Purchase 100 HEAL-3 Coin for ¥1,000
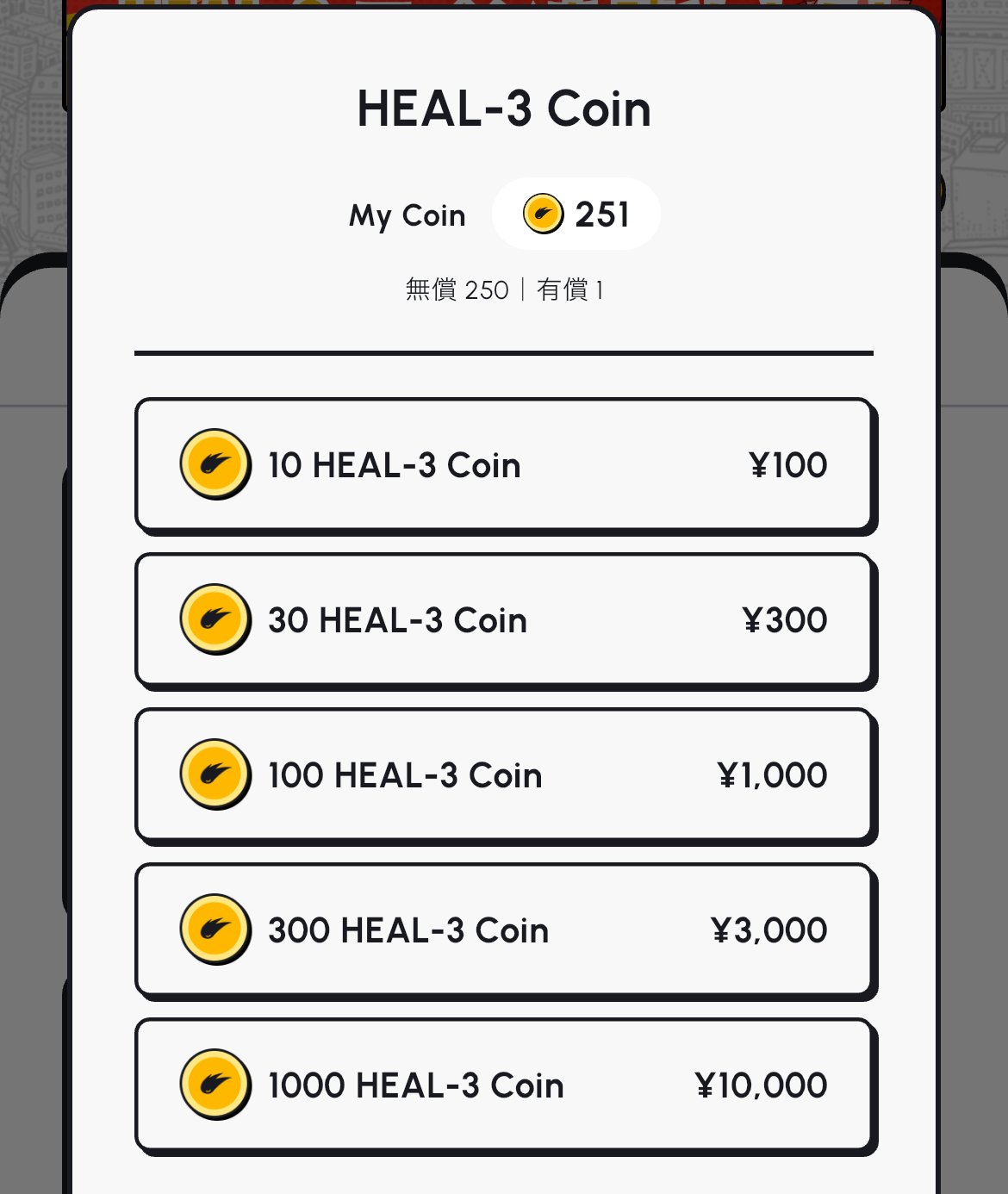Image resolution: width=1008 pixels, height=1194 pixels. click(504, 774)
